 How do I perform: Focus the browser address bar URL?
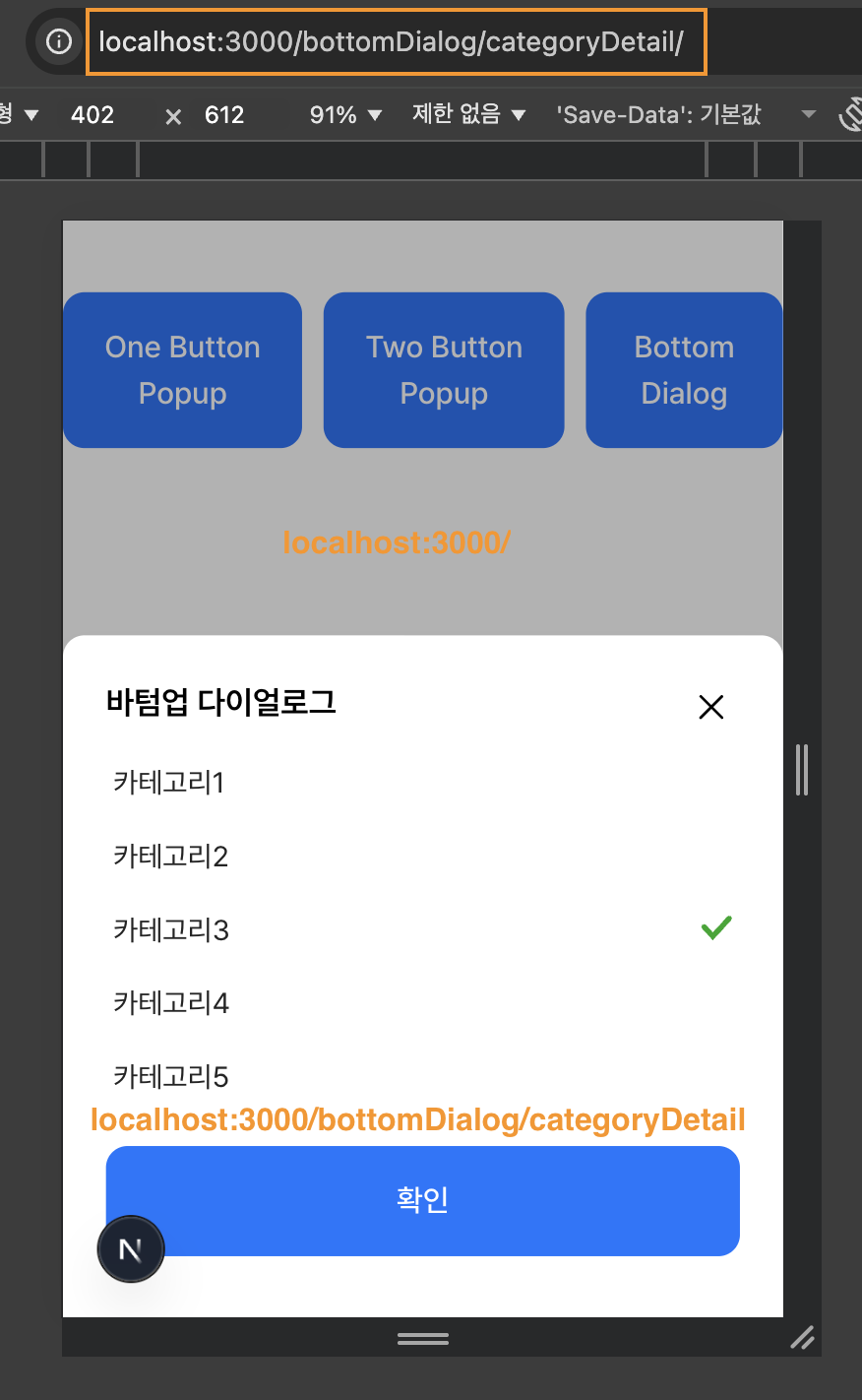[x=394, y=42]
